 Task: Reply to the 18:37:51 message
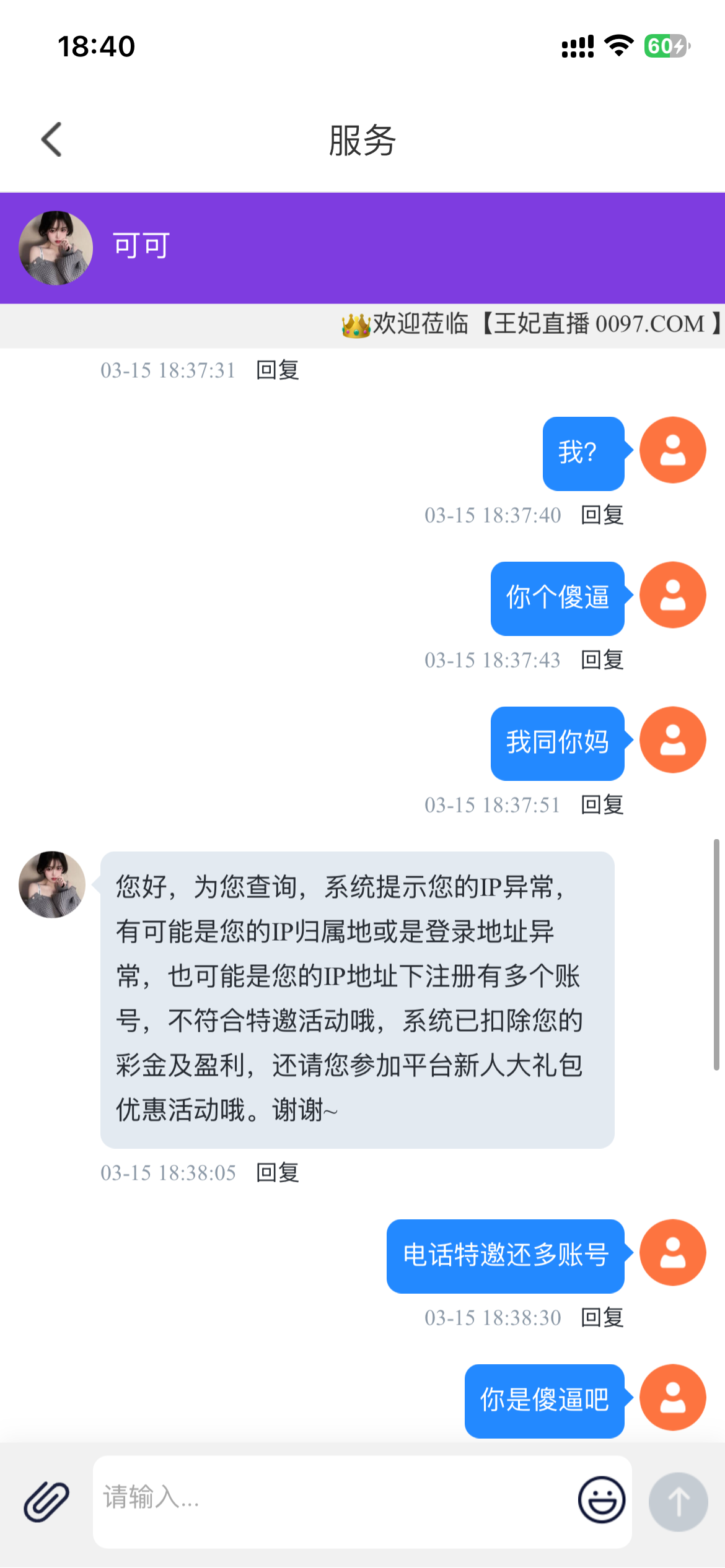tap(602, 804)
